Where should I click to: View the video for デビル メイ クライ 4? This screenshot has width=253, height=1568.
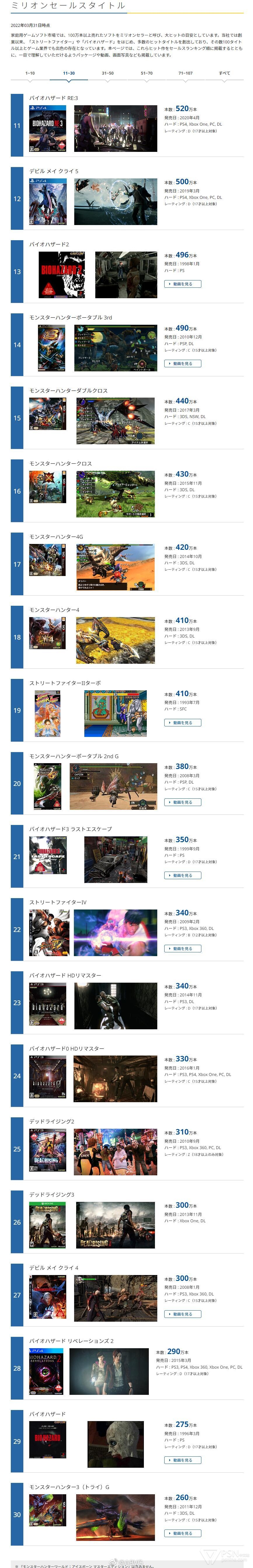pos(182,1314)
